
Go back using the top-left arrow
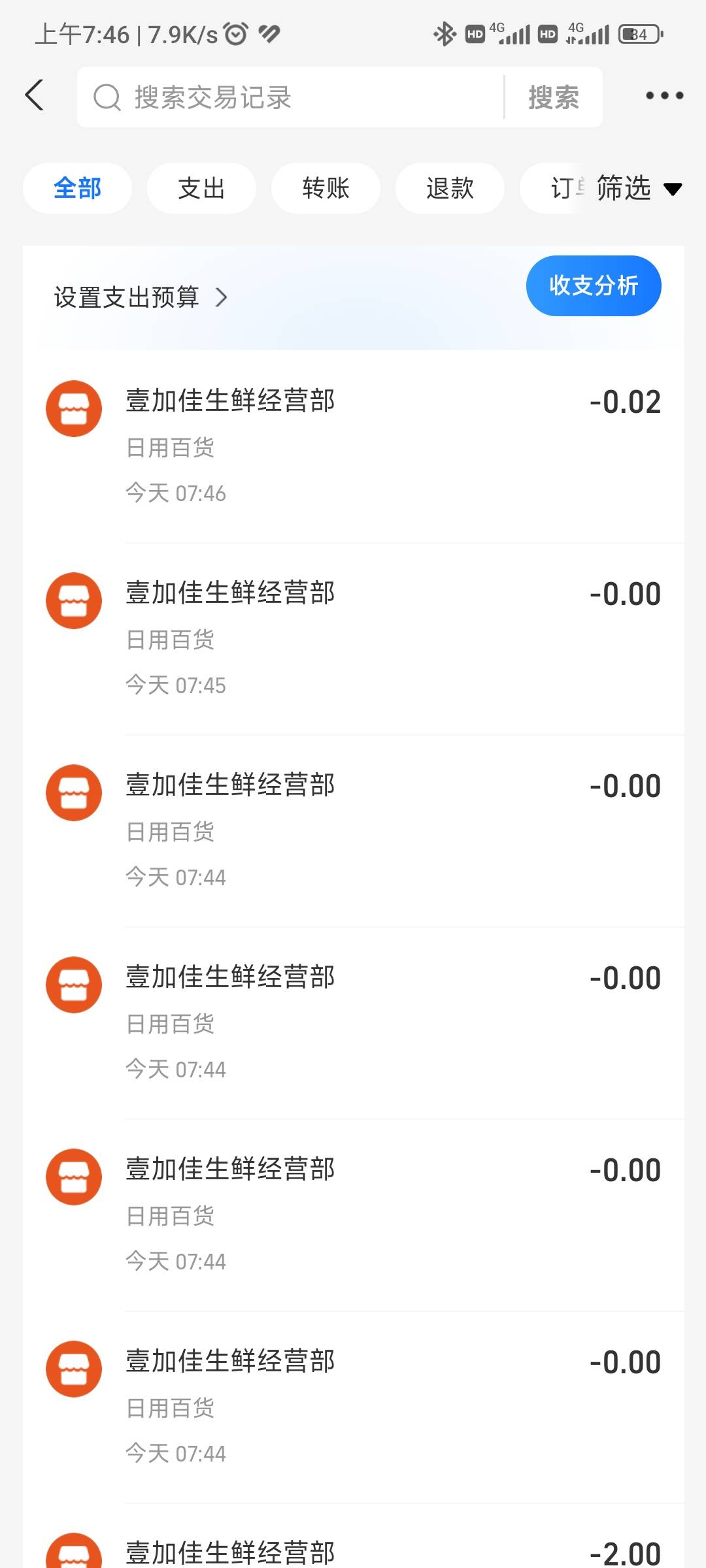point(35,95)
